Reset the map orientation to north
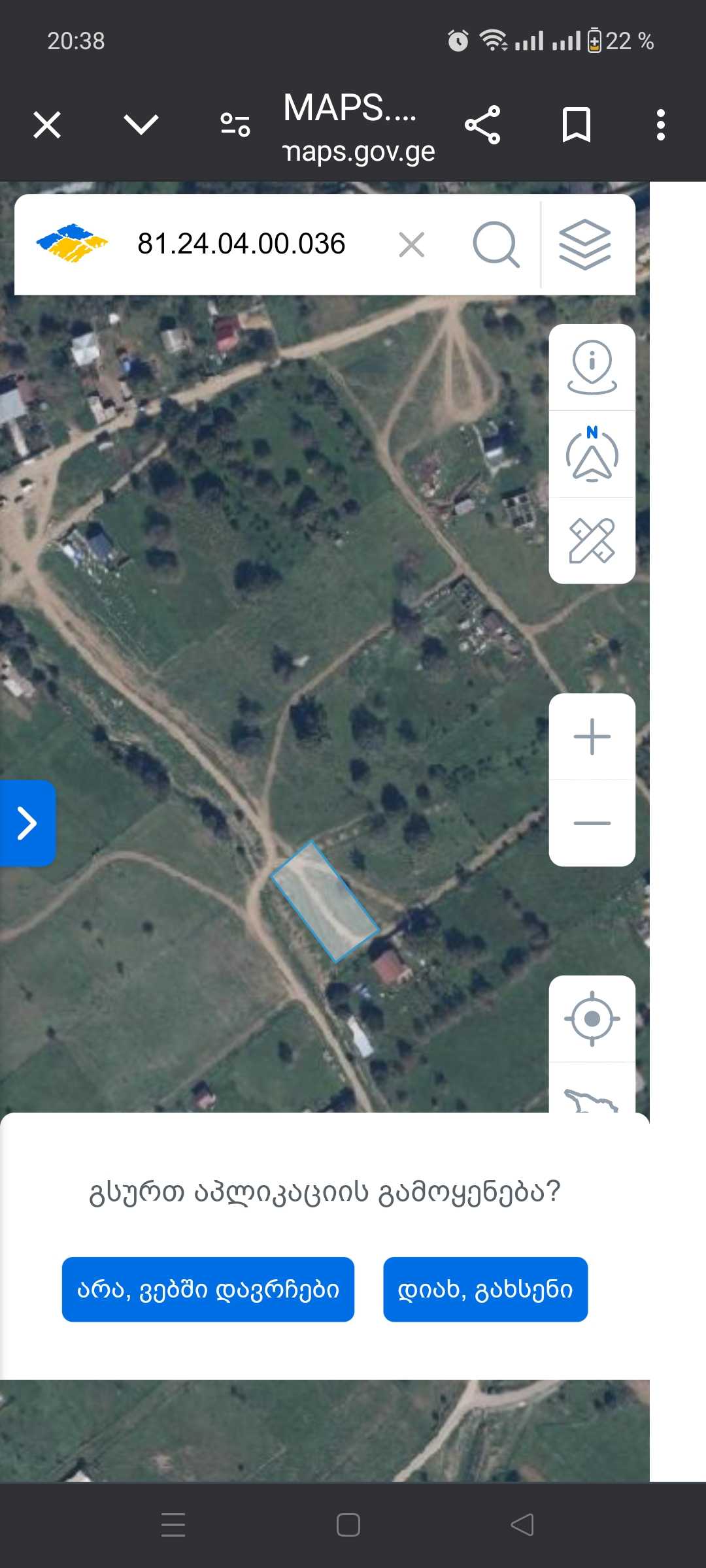The height and width of the screenshot is (1568, 706). click(592, 455)
